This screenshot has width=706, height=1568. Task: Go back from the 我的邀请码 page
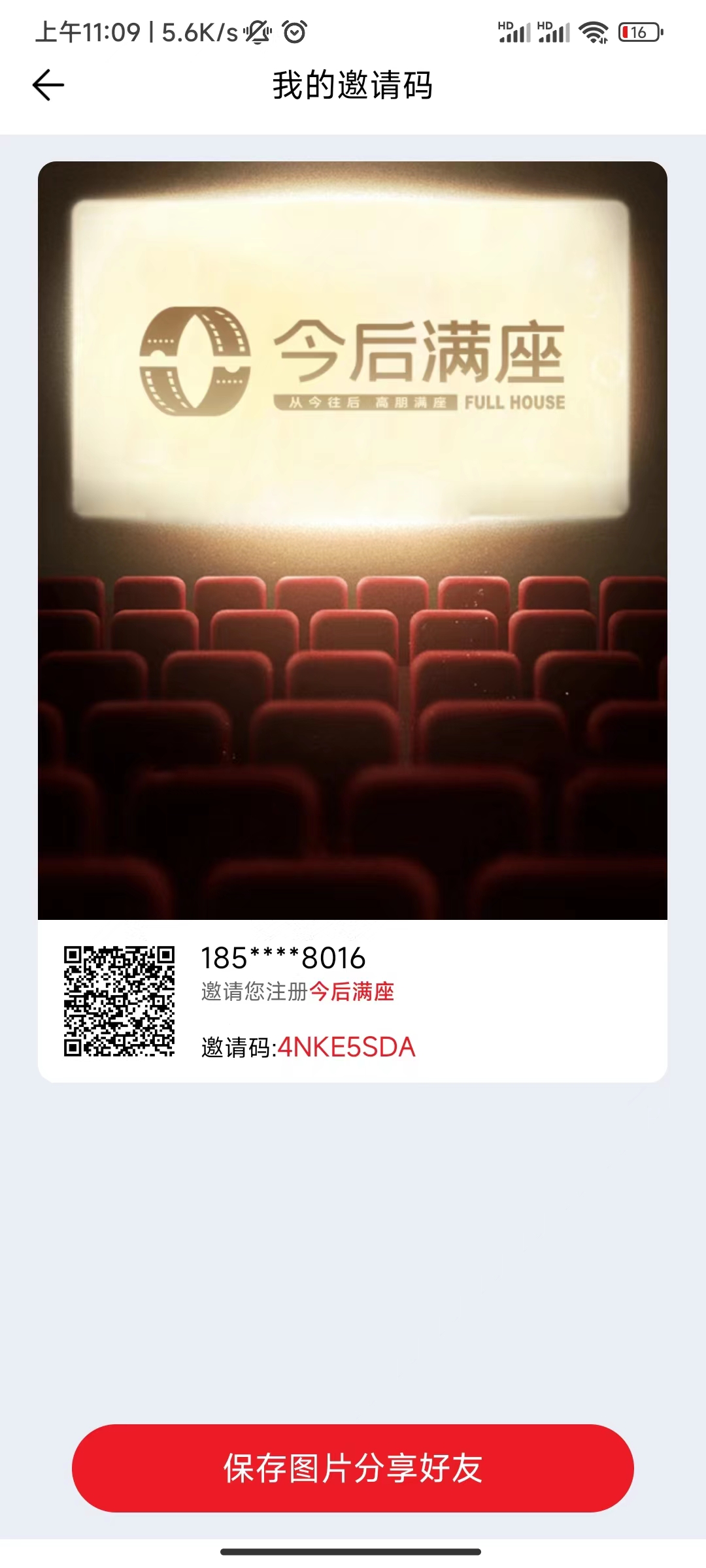click(x=48, y=86)
